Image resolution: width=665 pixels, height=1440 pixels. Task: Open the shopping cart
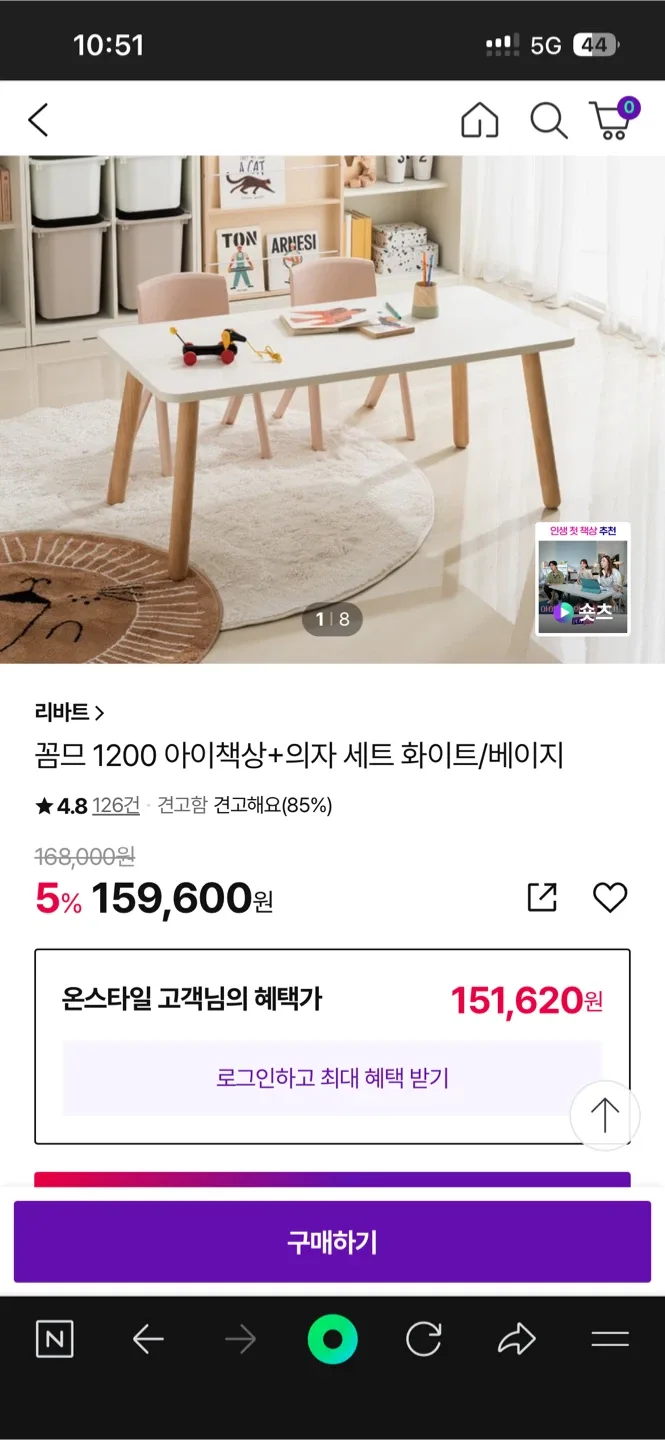click(612, 120)
